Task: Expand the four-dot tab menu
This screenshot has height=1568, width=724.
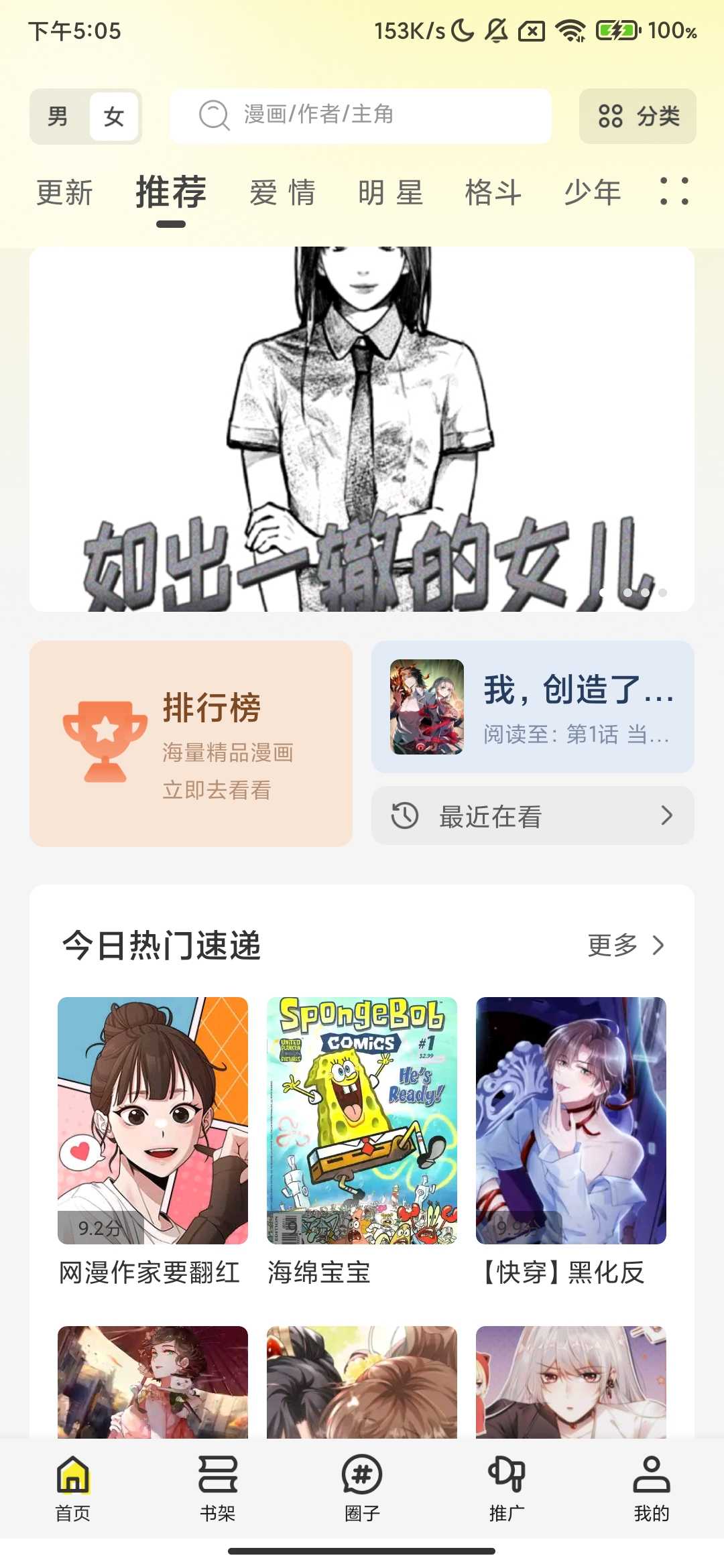Action: [674, 192]
